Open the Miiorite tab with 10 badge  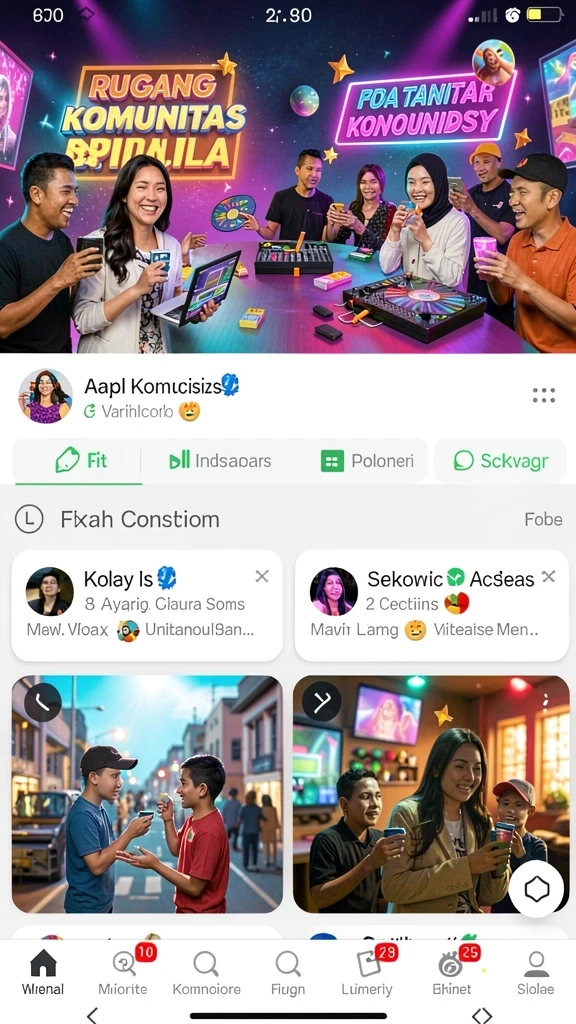(123, 973)
